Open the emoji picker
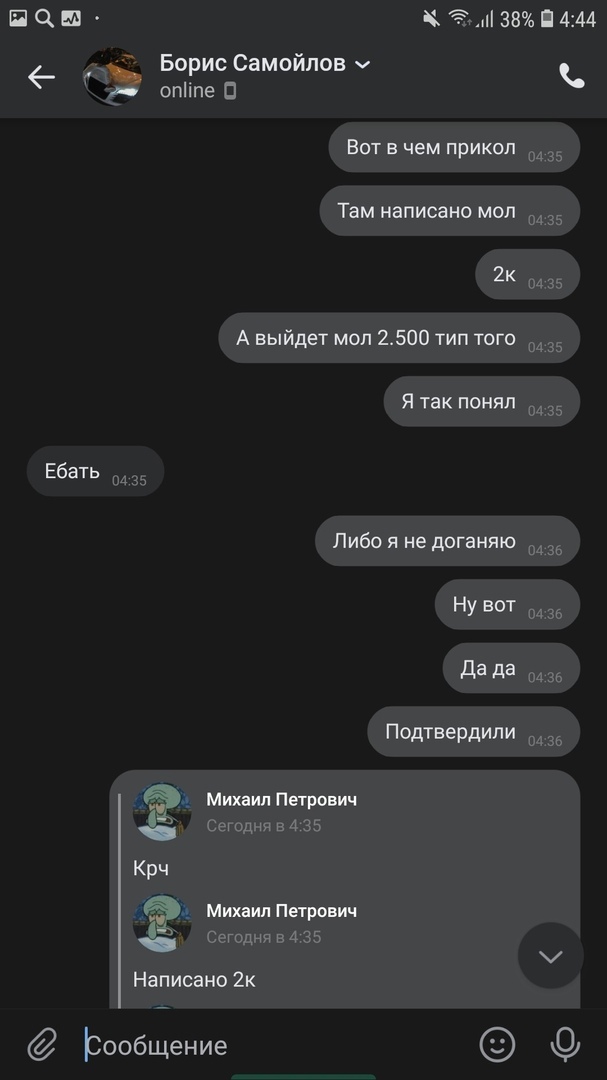The height and width of the screenshot is (1080, 607). click(x=497, y=1045)
